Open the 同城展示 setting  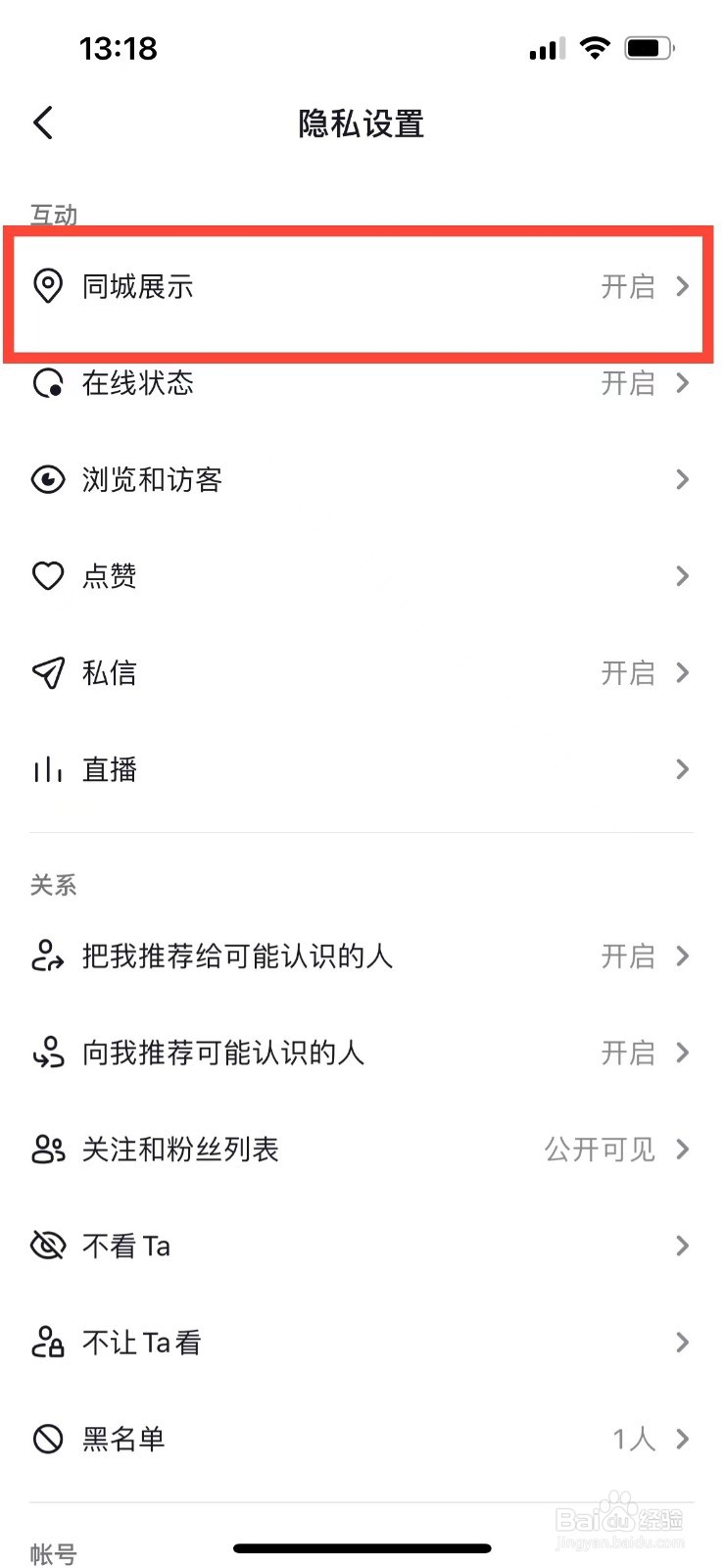362,287
